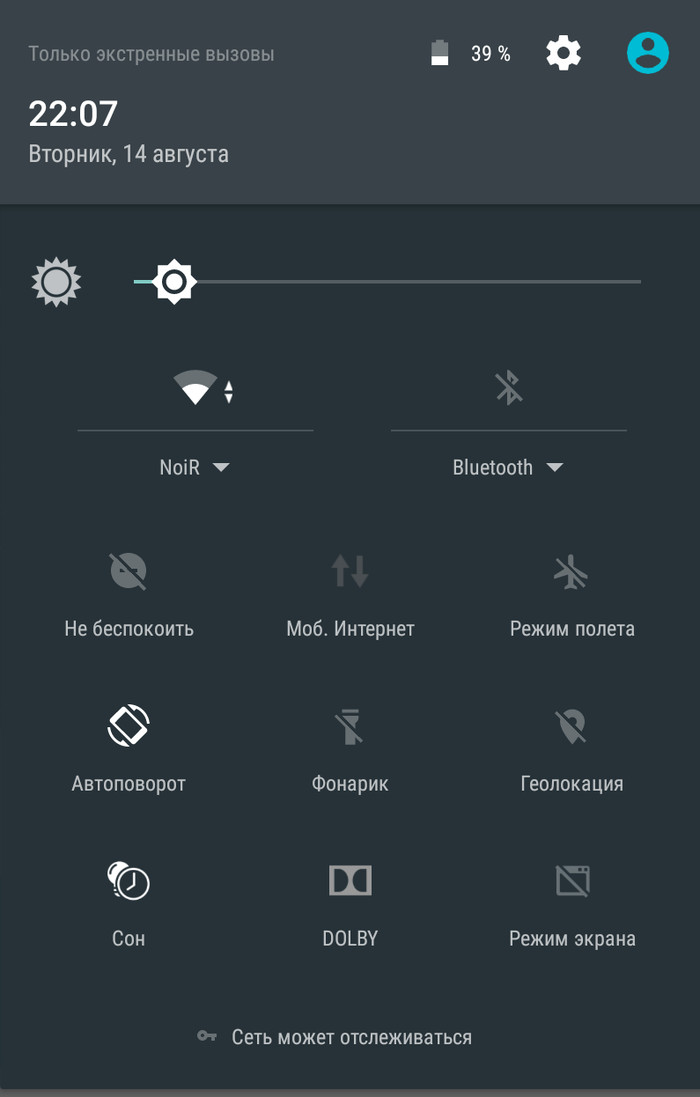The height and width of the screenshot is (1097, 700).
Task: Toggle auto brightness sun icon
Action: click(x=56, y=282)
